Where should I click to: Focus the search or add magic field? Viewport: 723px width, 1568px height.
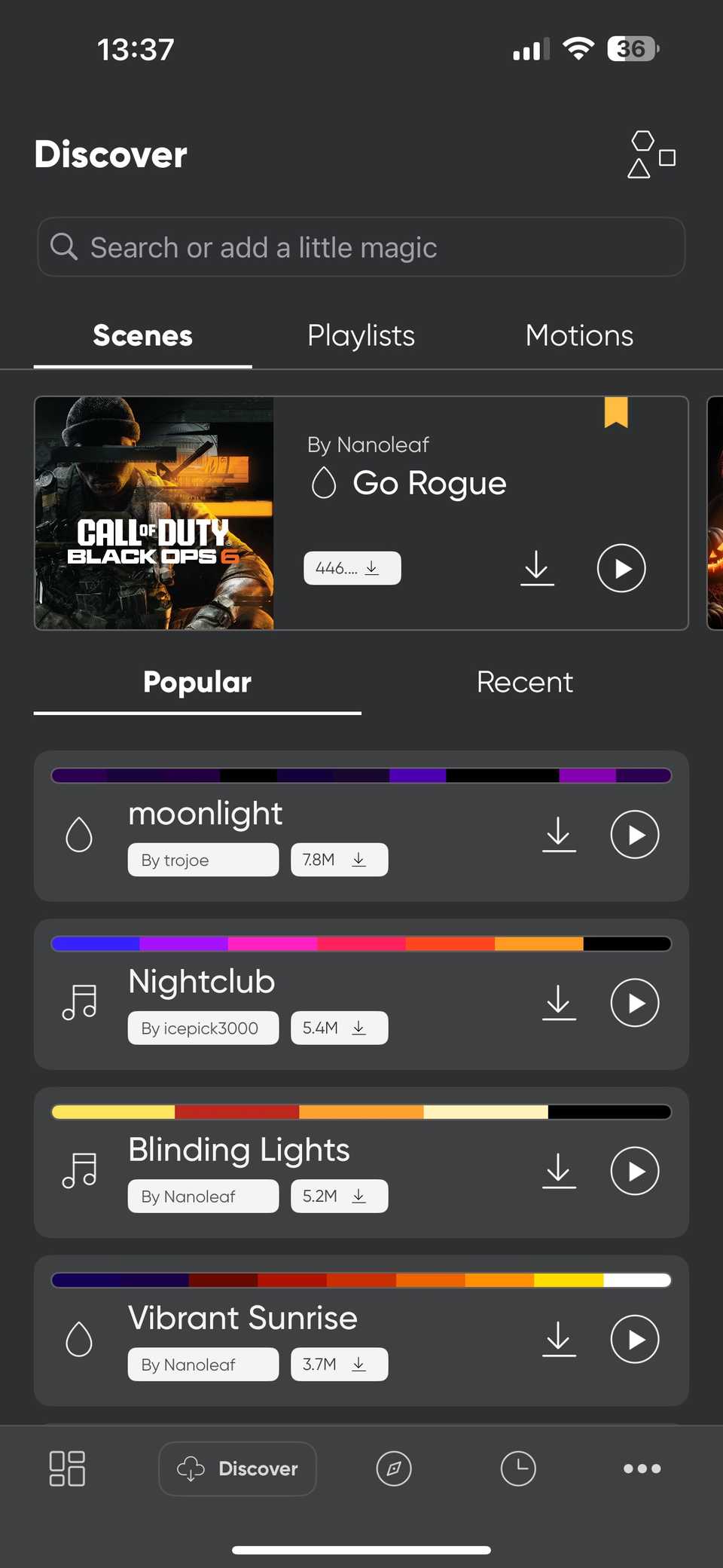click(361, 247)
